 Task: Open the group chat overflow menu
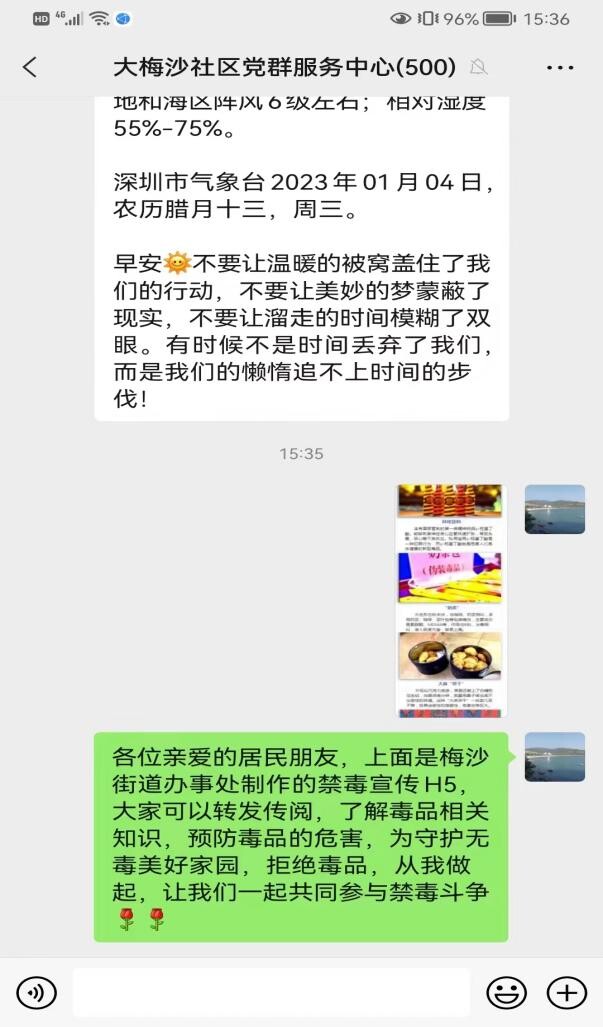click(x=560, y=67)
